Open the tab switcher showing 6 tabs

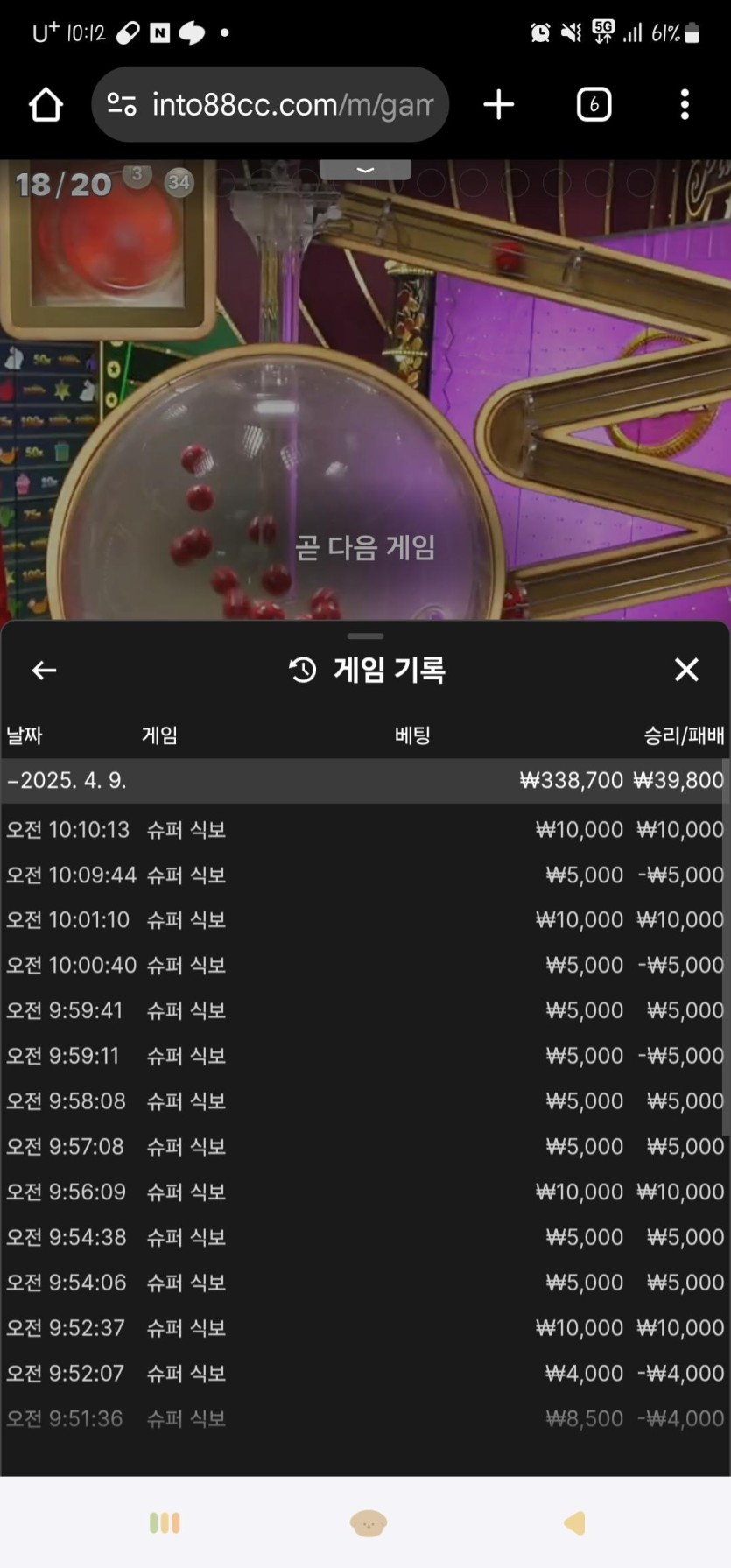(x=594, y=105)
